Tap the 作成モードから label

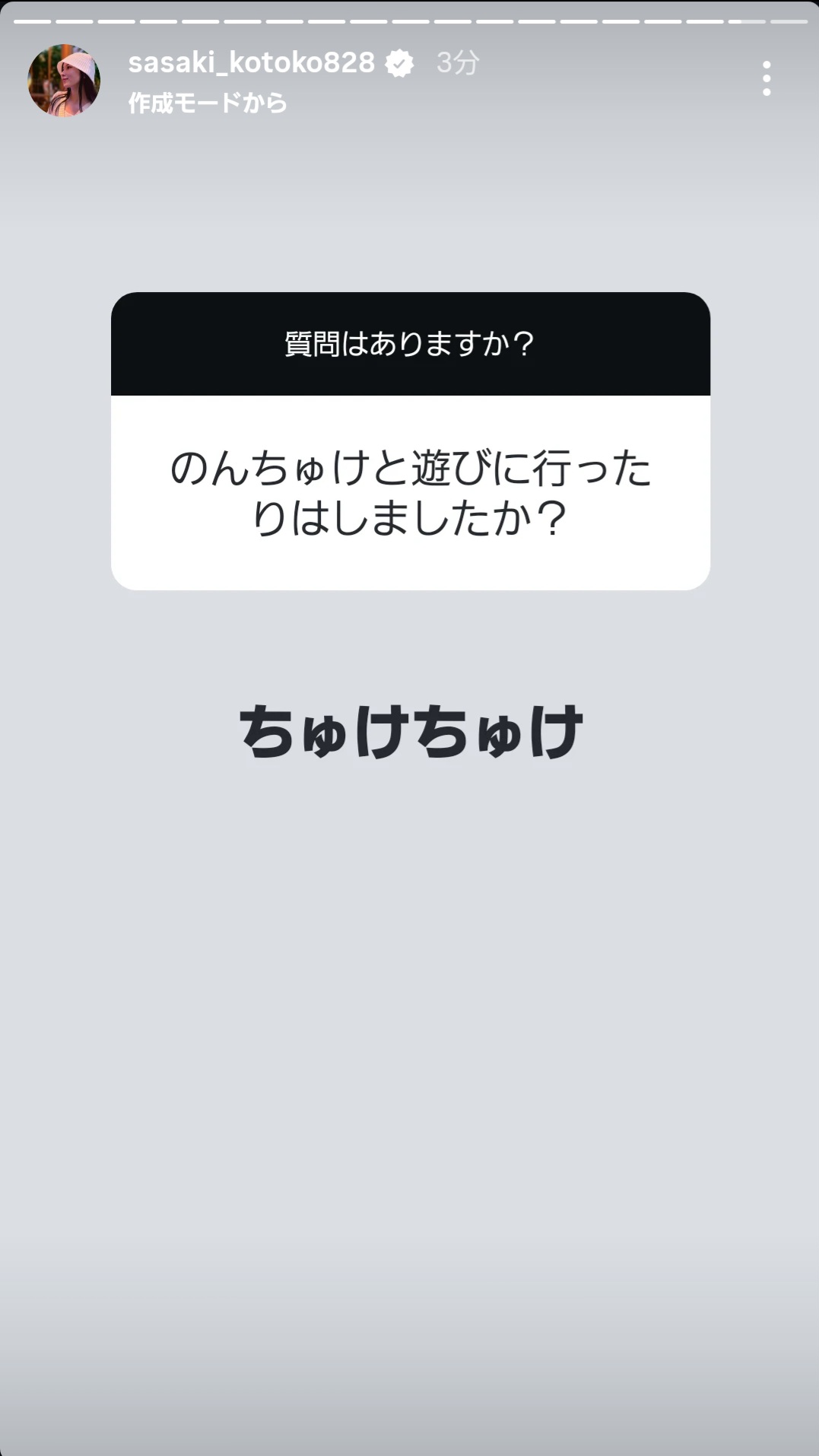(207, 103)
